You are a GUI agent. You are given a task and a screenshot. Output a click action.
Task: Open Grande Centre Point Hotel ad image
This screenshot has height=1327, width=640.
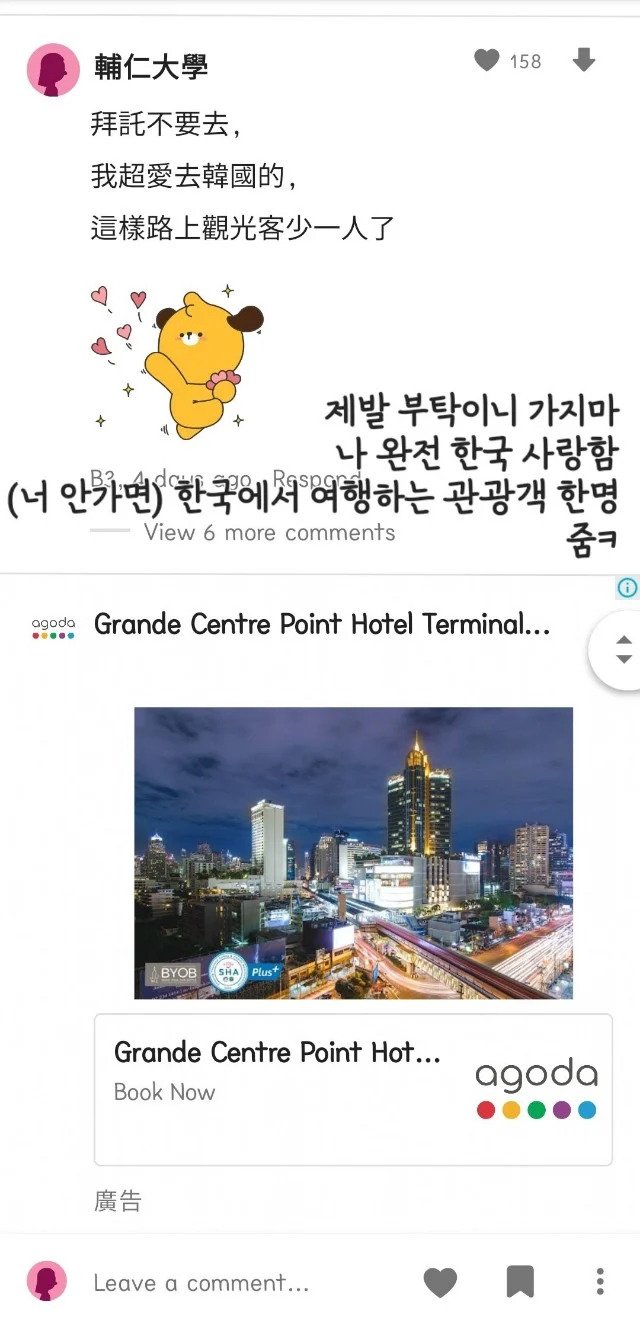pyautogui.click(x=353, y=852)
